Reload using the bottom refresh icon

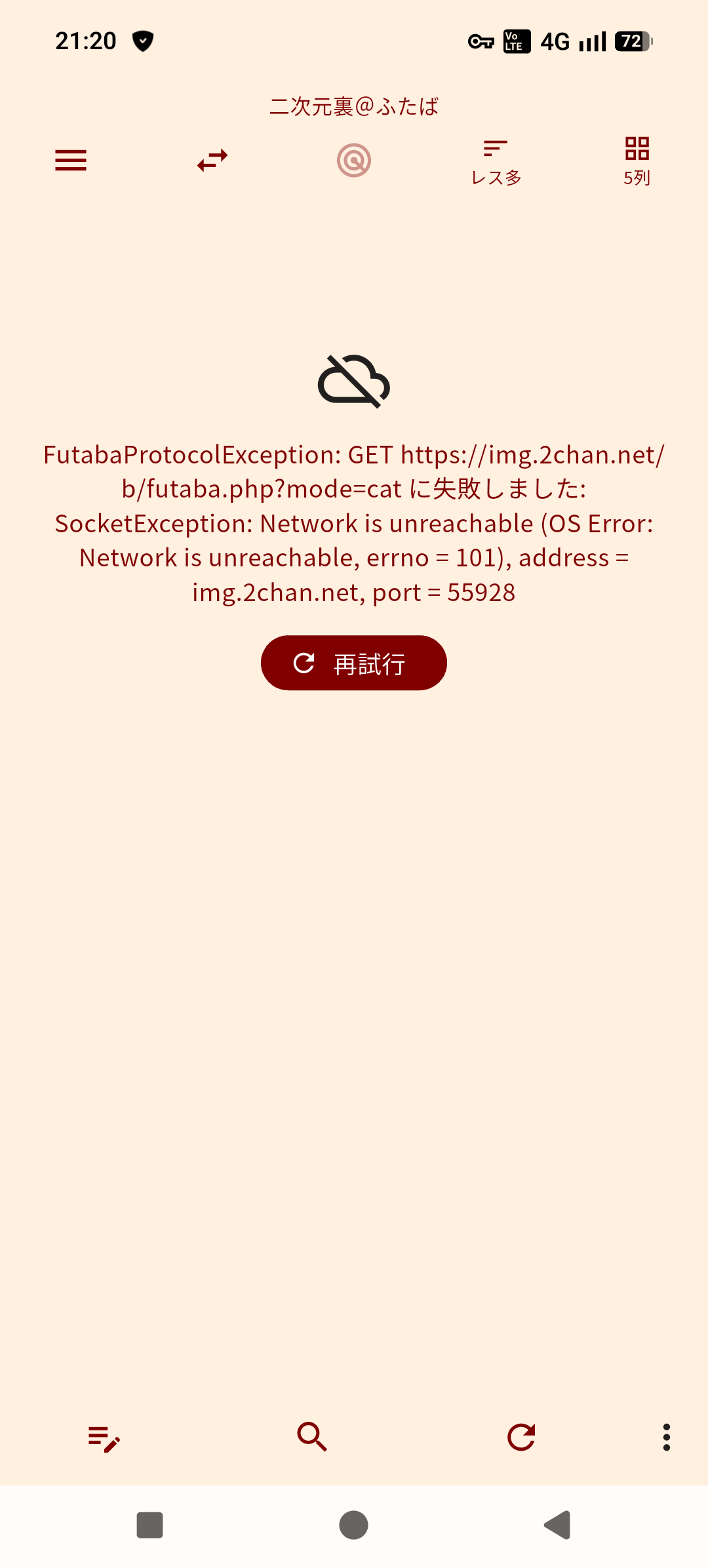(x=522, y=1438)
